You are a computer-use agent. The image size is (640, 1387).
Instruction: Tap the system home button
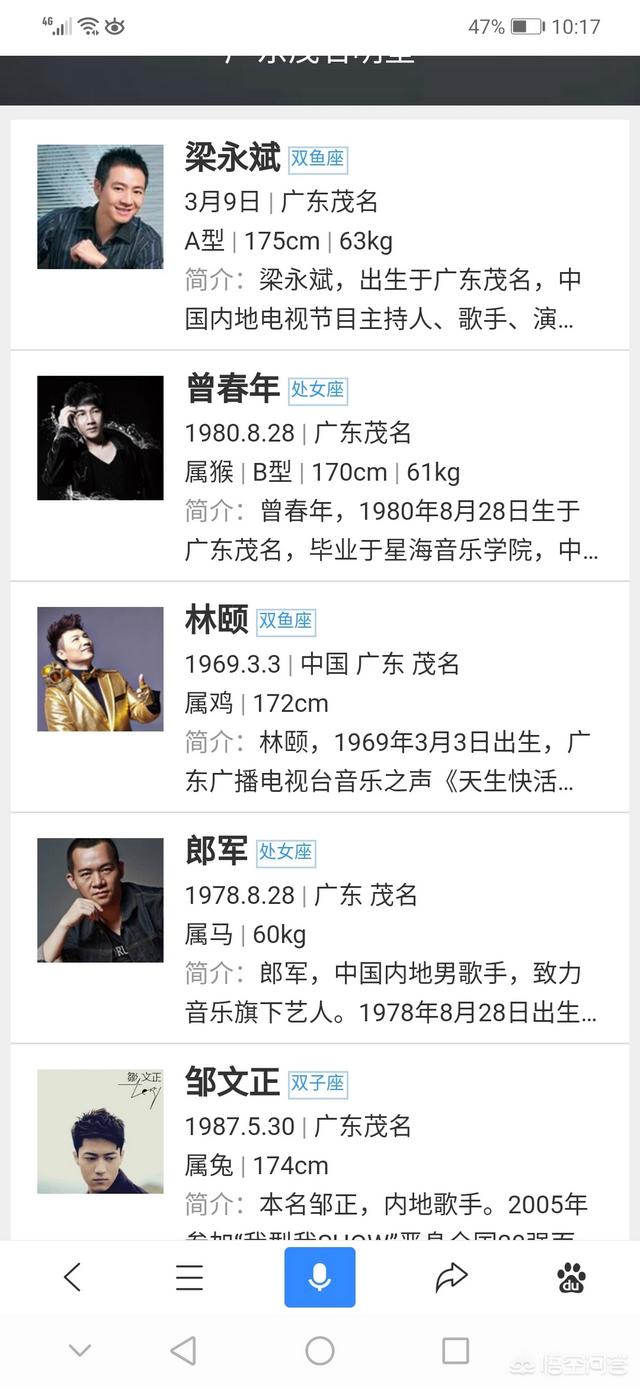(x=320, y=1351)
